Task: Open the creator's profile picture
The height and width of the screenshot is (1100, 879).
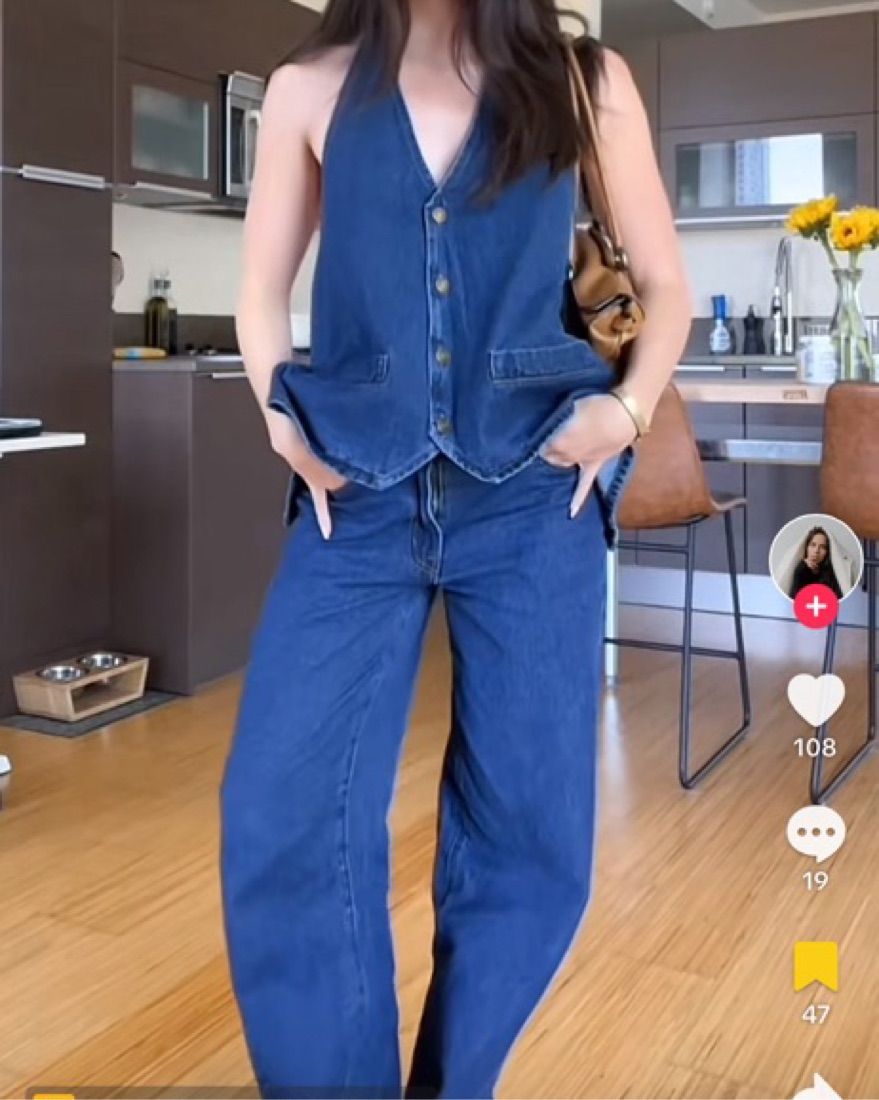Action: [x=815, y=558]
